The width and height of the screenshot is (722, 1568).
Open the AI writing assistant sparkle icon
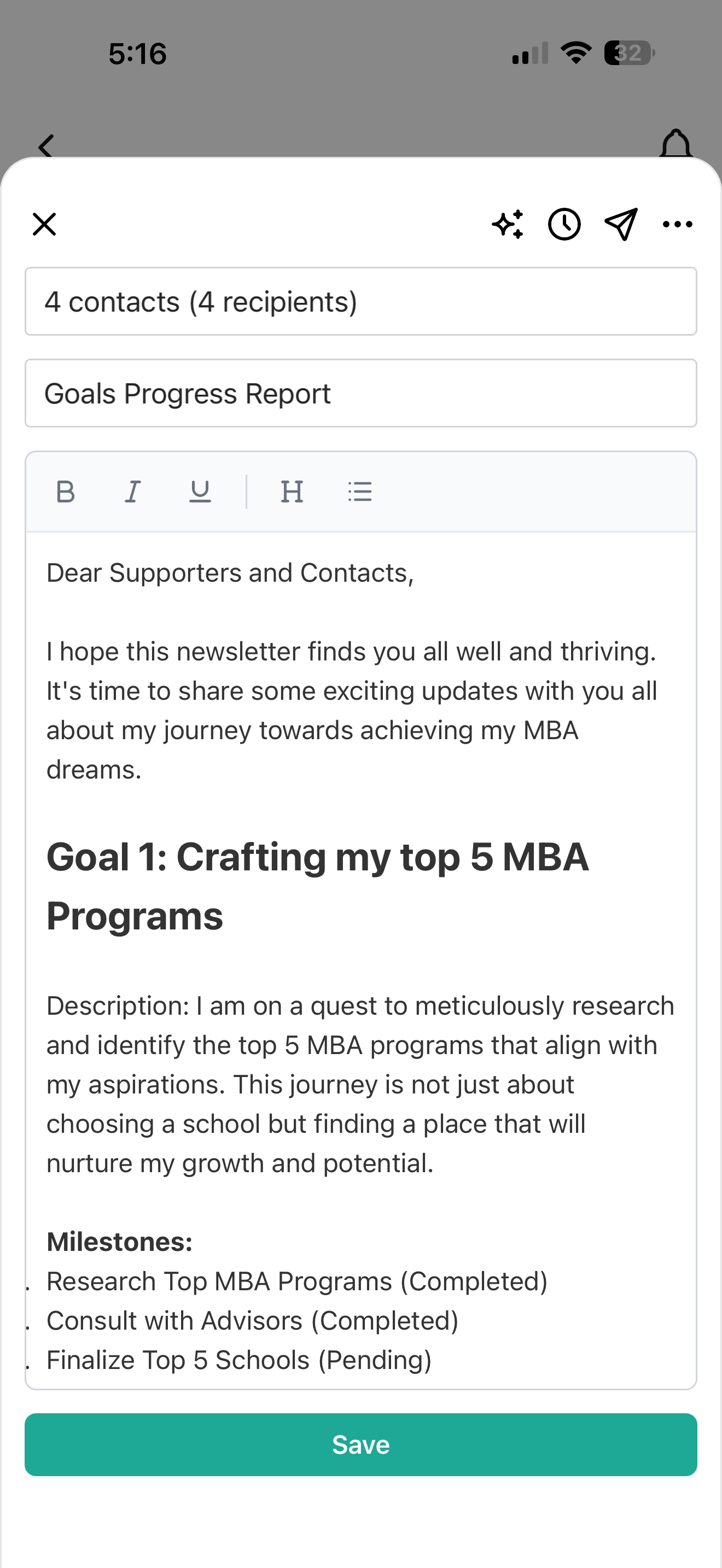coord(508,225)
